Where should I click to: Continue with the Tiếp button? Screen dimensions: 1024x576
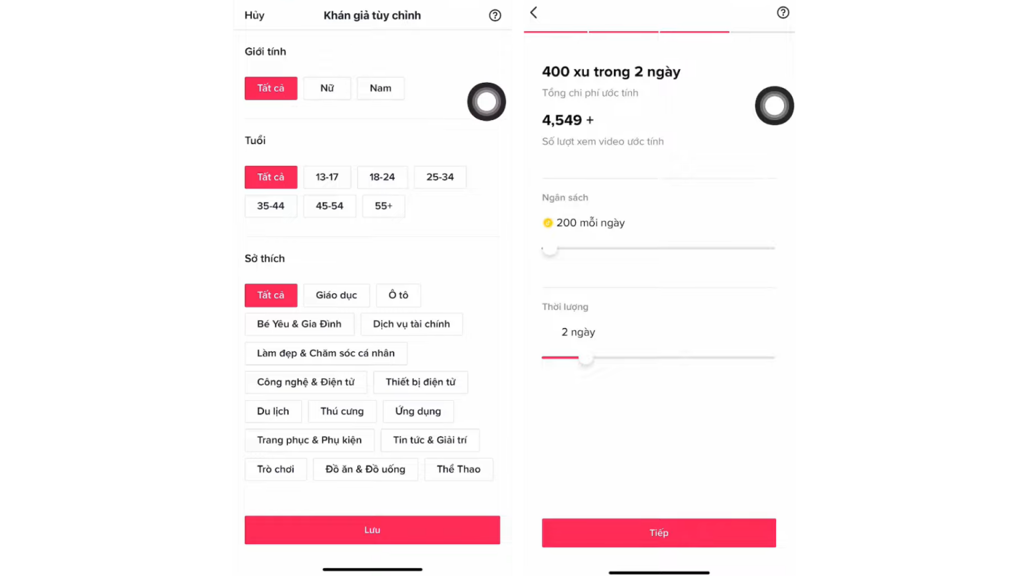658,533
